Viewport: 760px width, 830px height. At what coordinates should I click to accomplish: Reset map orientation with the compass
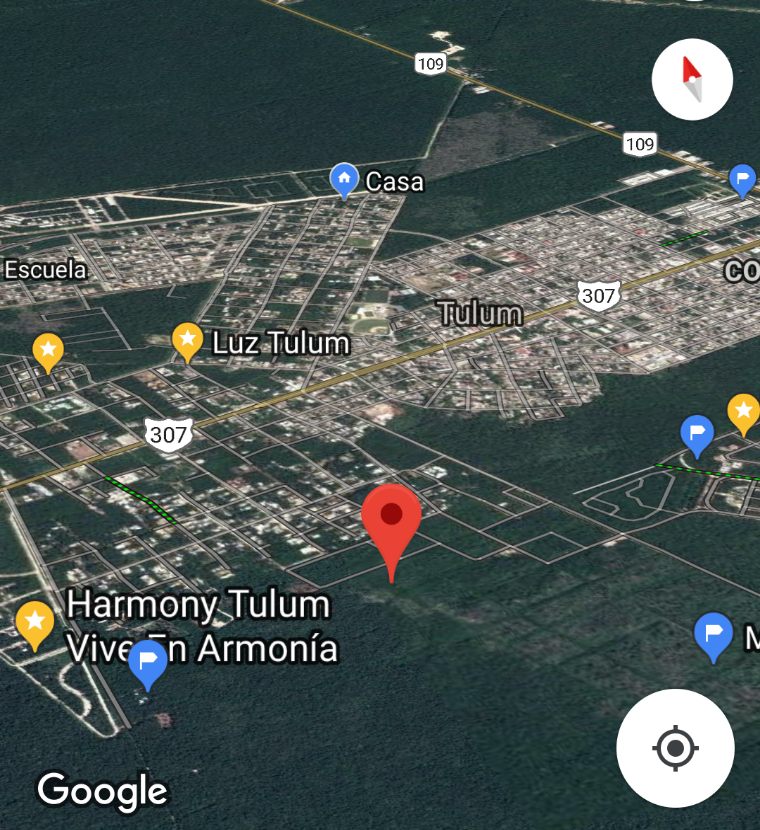click(692, 79)
